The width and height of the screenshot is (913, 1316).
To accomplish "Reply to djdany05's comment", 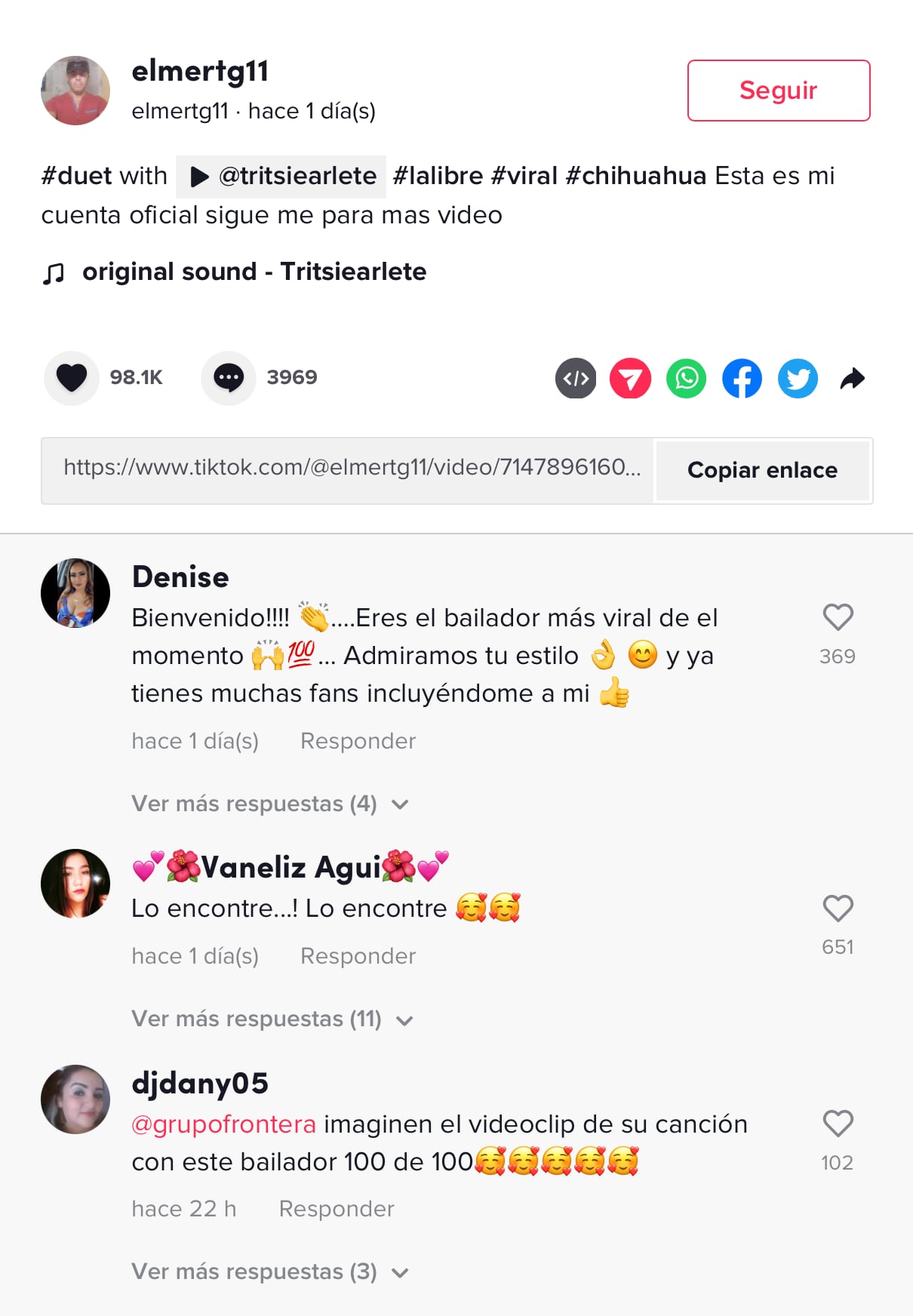I will click(337, 1209).
